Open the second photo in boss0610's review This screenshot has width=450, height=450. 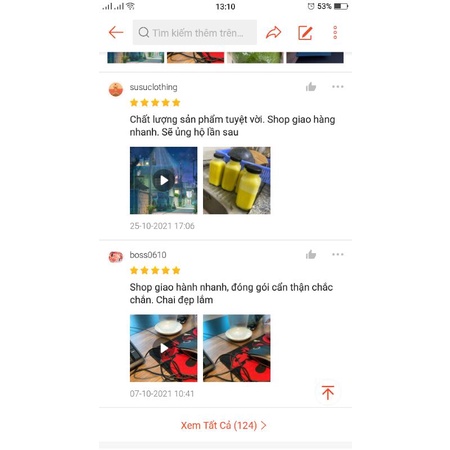click(x=237, y=348)
